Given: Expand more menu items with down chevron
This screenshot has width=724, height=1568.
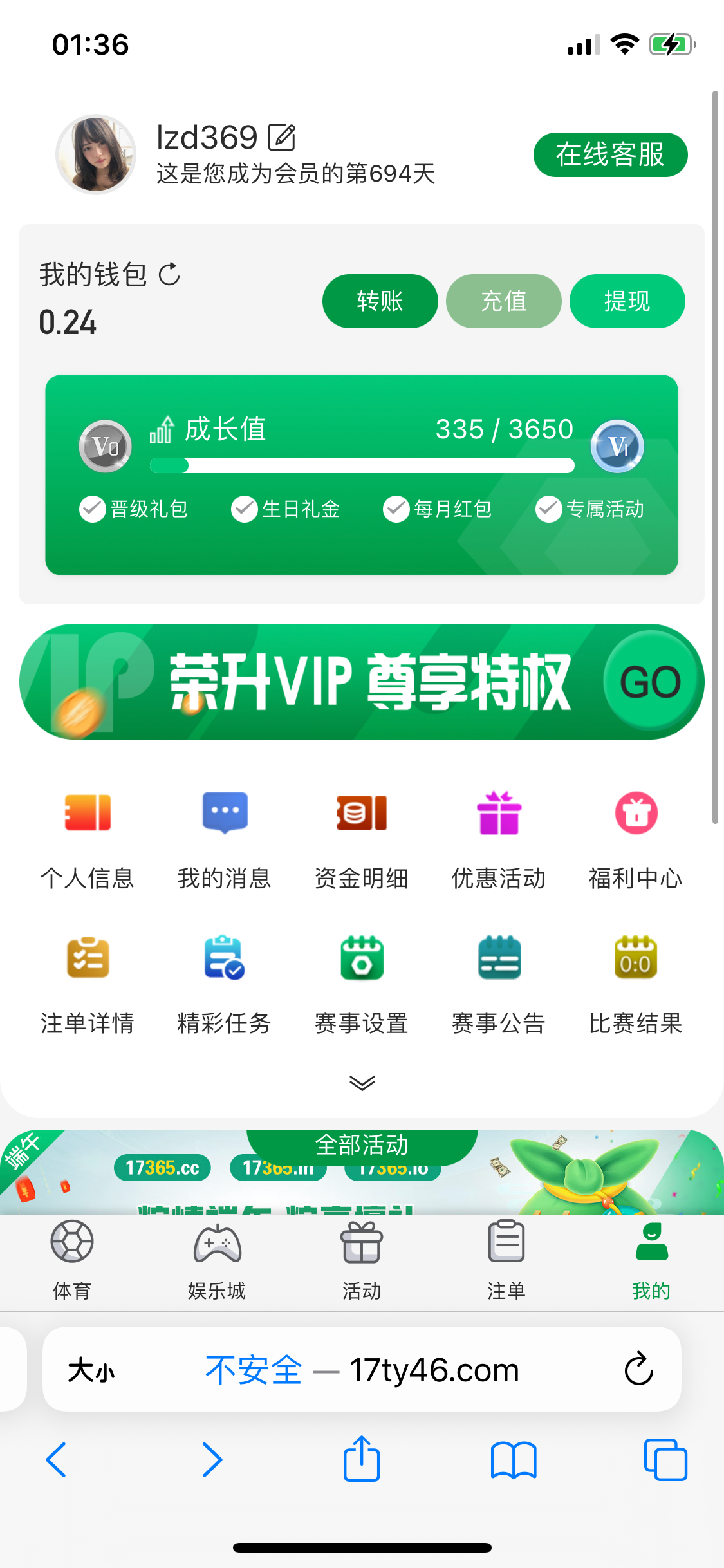Looking at the screenshot, I should pos(362,1083).
